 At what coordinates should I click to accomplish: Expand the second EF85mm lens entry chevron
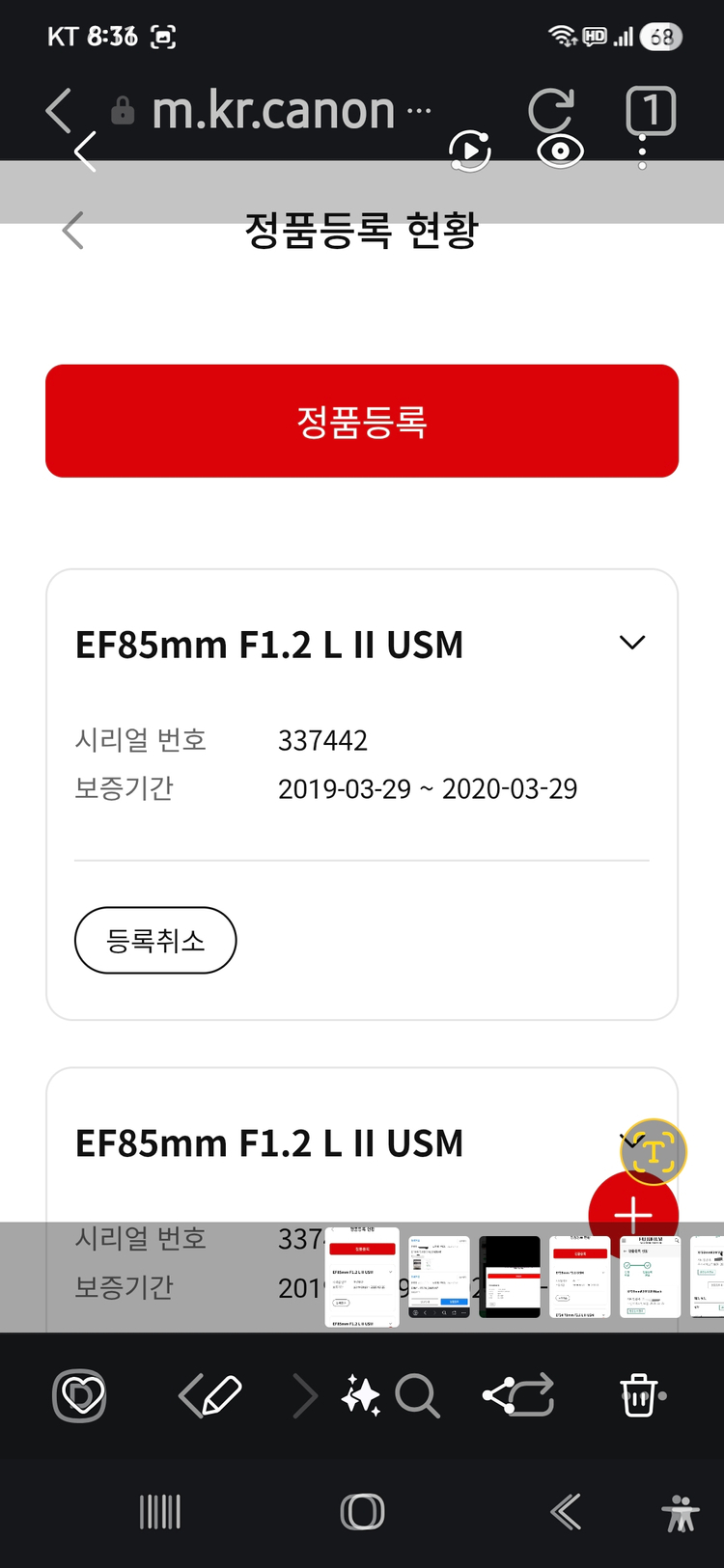pos(632,1142)
